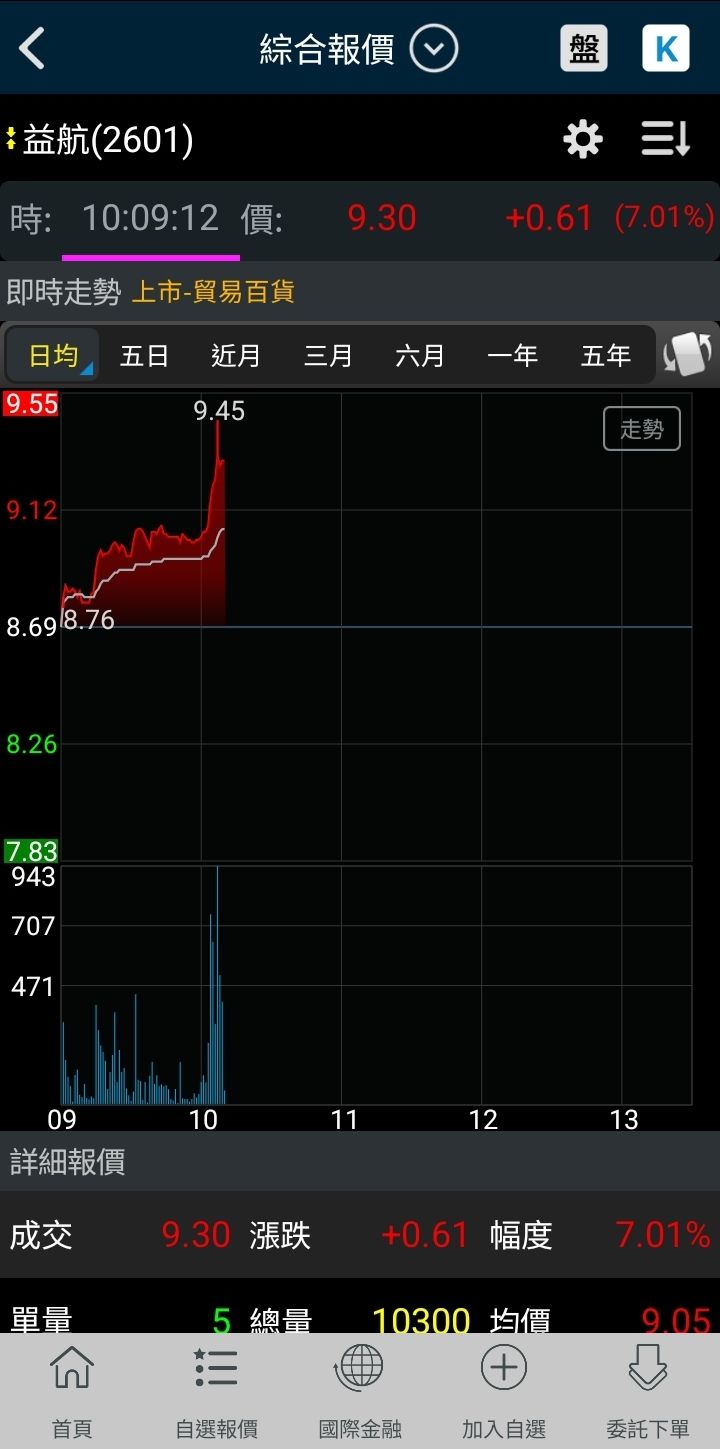
Task: Open 國際金融 tab
Action: pos(360,1391)
